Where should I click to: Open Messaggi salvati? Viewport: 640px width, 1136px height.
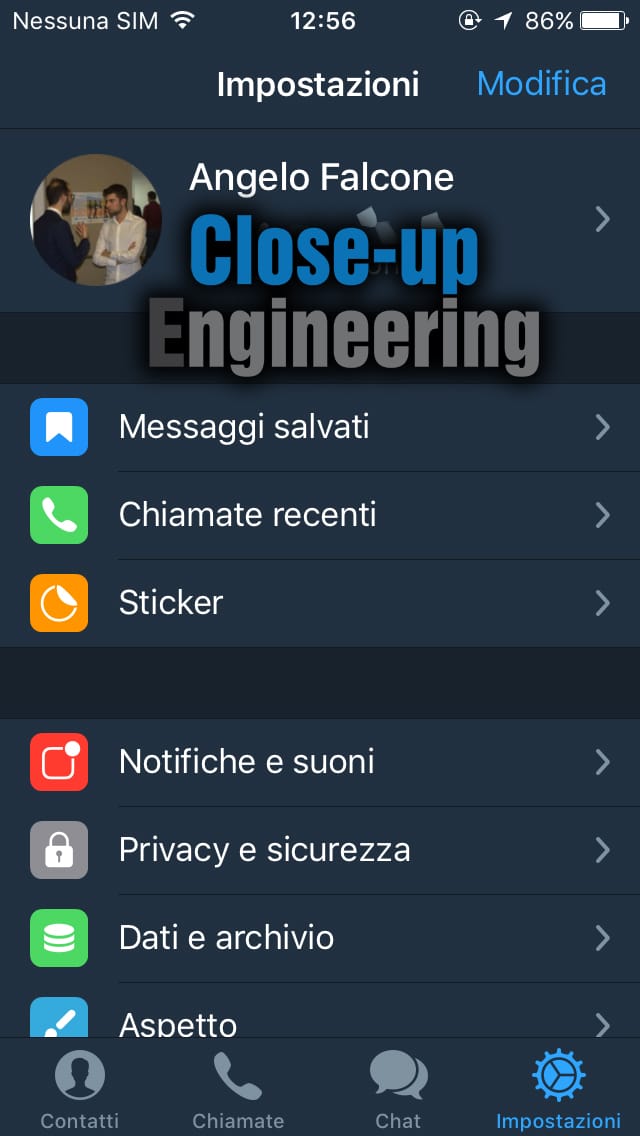click(x=320, y=428)
